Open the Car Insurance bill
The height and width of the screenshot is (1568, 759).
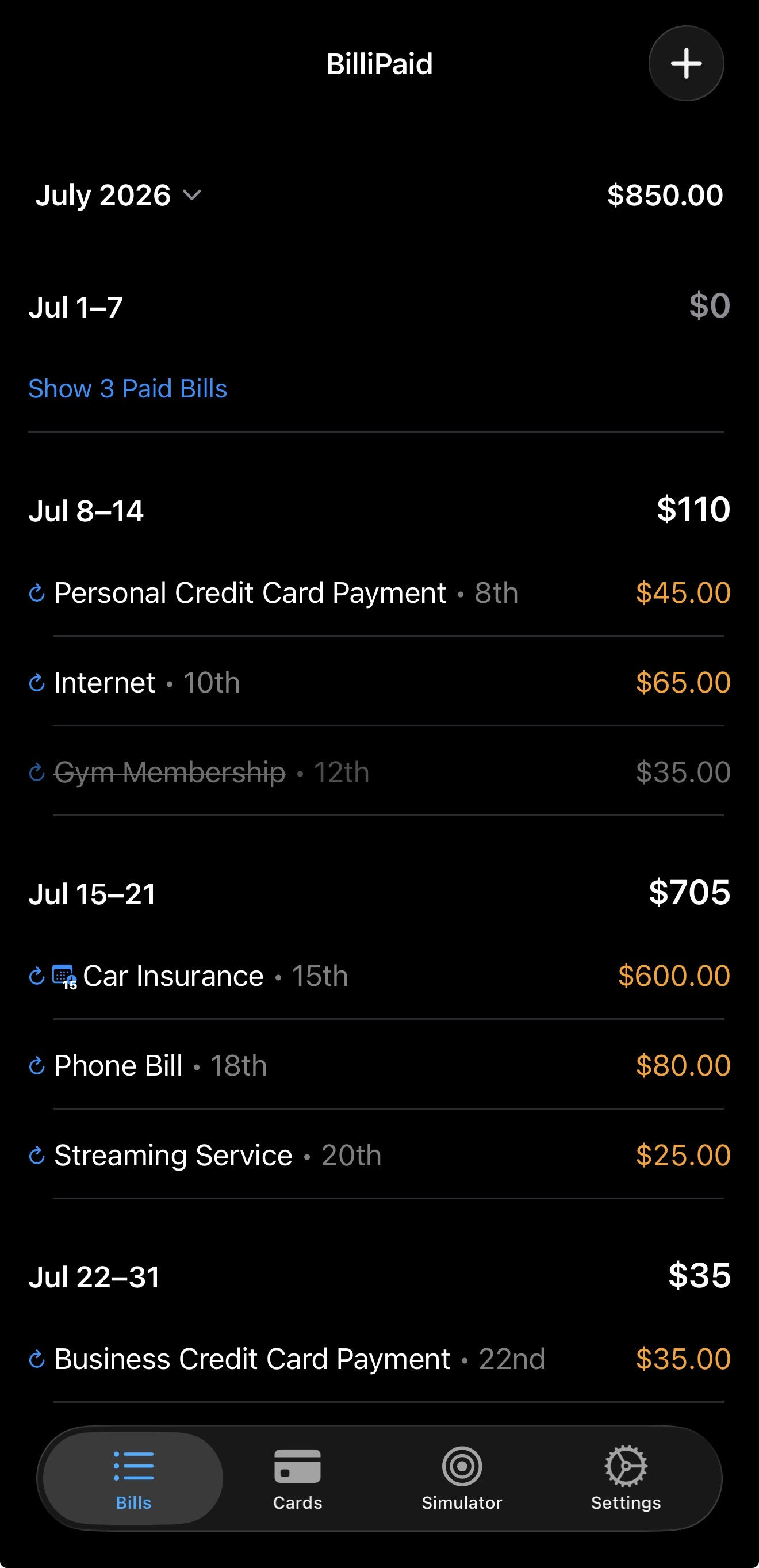[379, 975]
